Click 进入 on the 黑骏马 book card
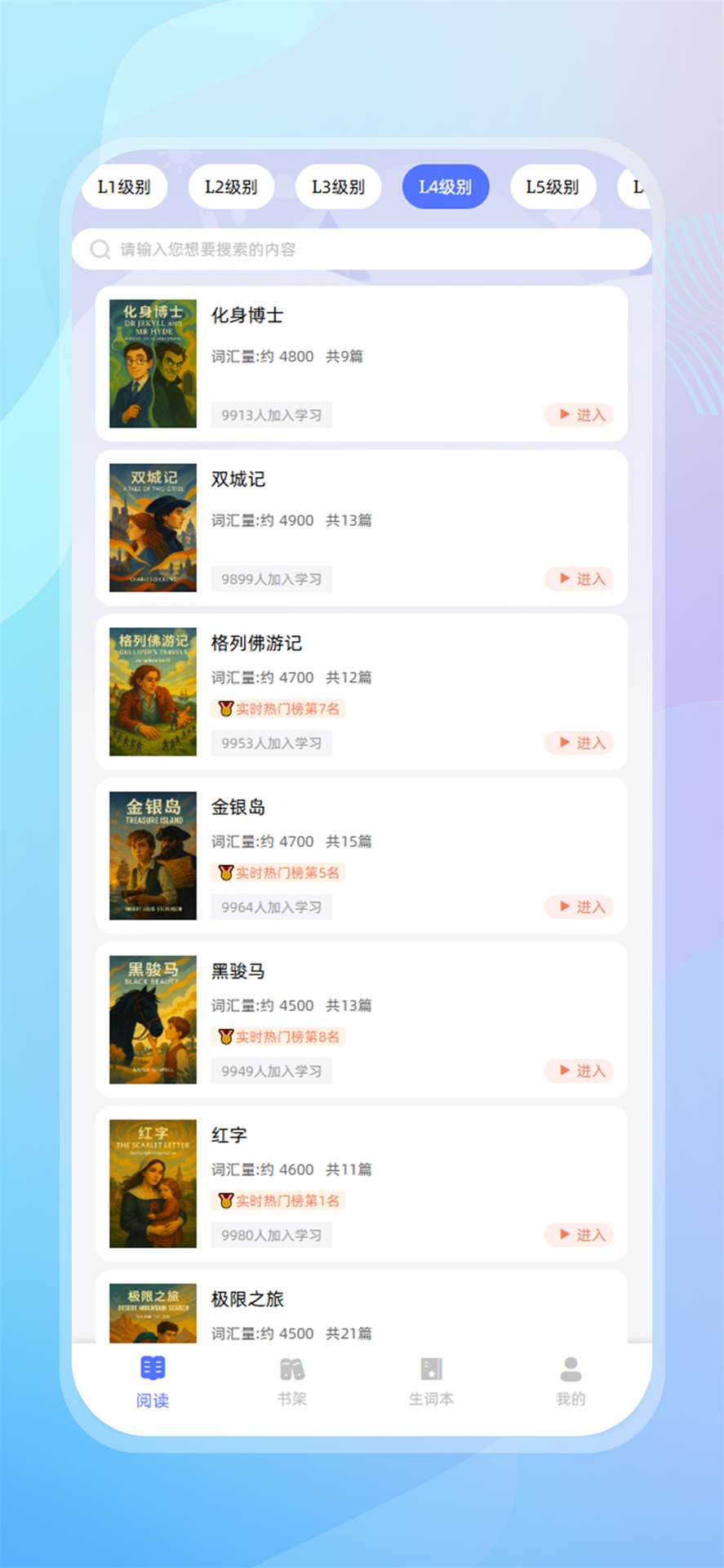This screenshot has width=724, height=1568. click(x=579, y=1071)
